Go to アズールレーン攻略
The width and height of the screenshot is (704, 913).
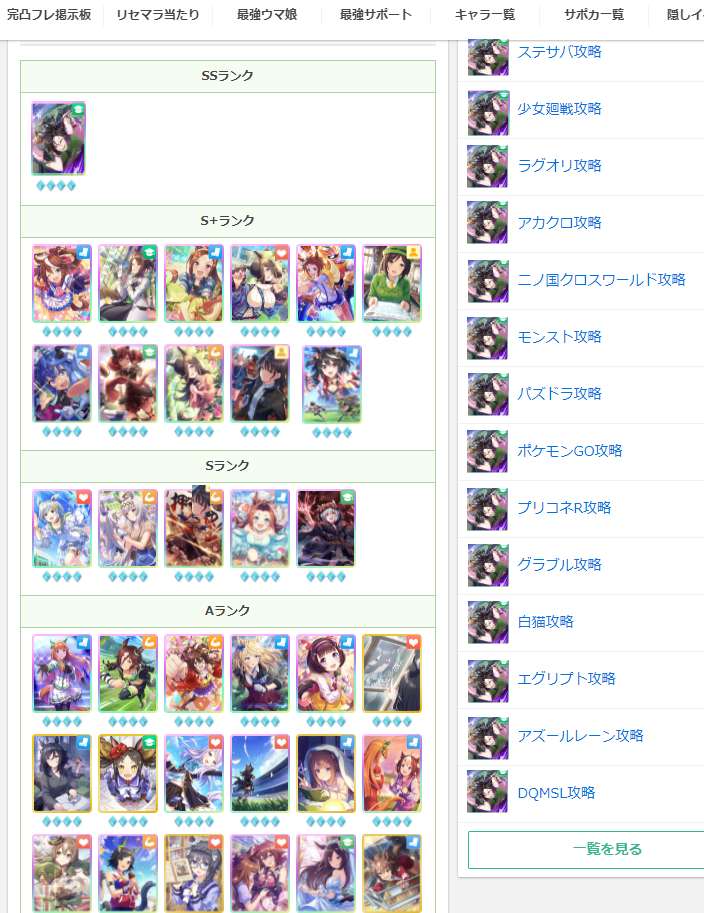580,737
